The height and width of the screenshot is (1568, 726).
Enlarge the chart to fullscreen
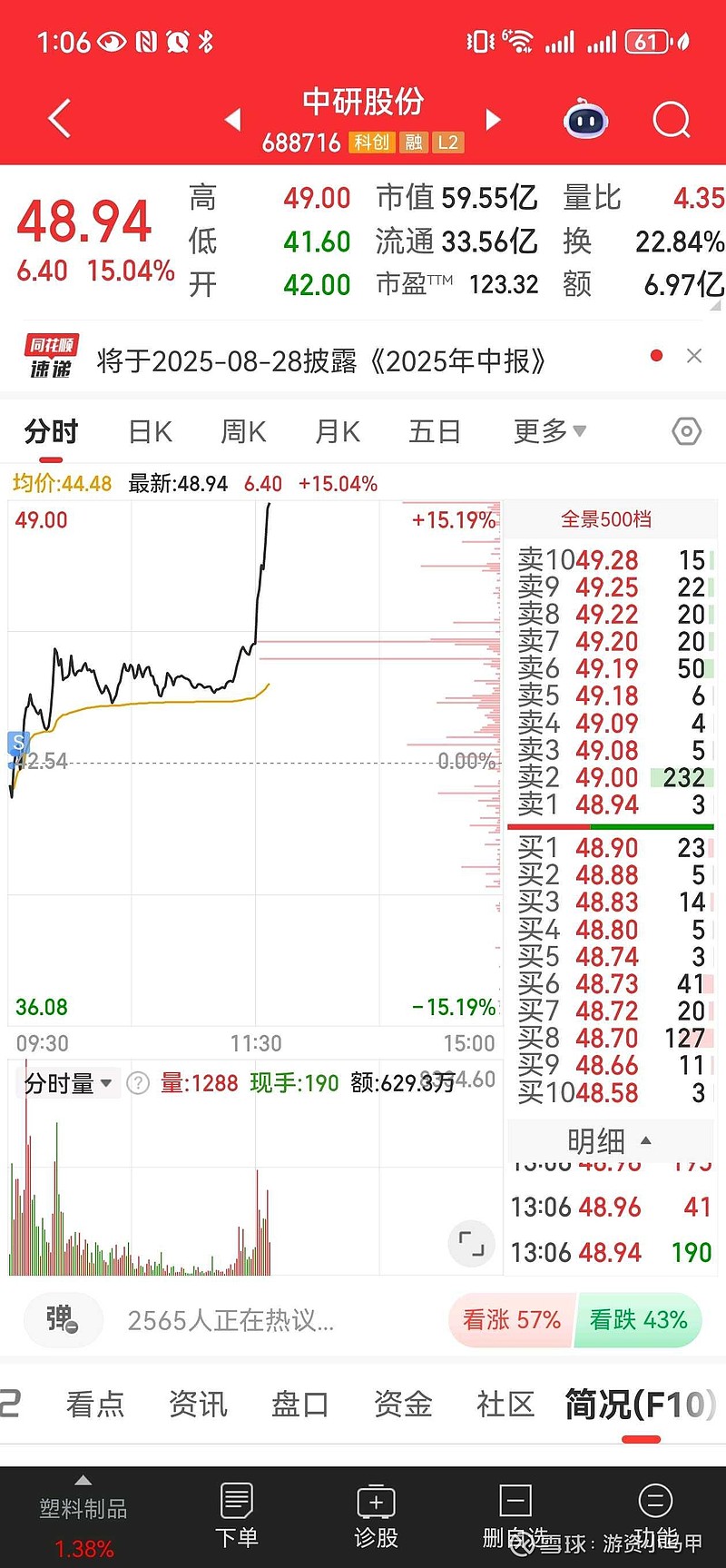[472, 1244]
